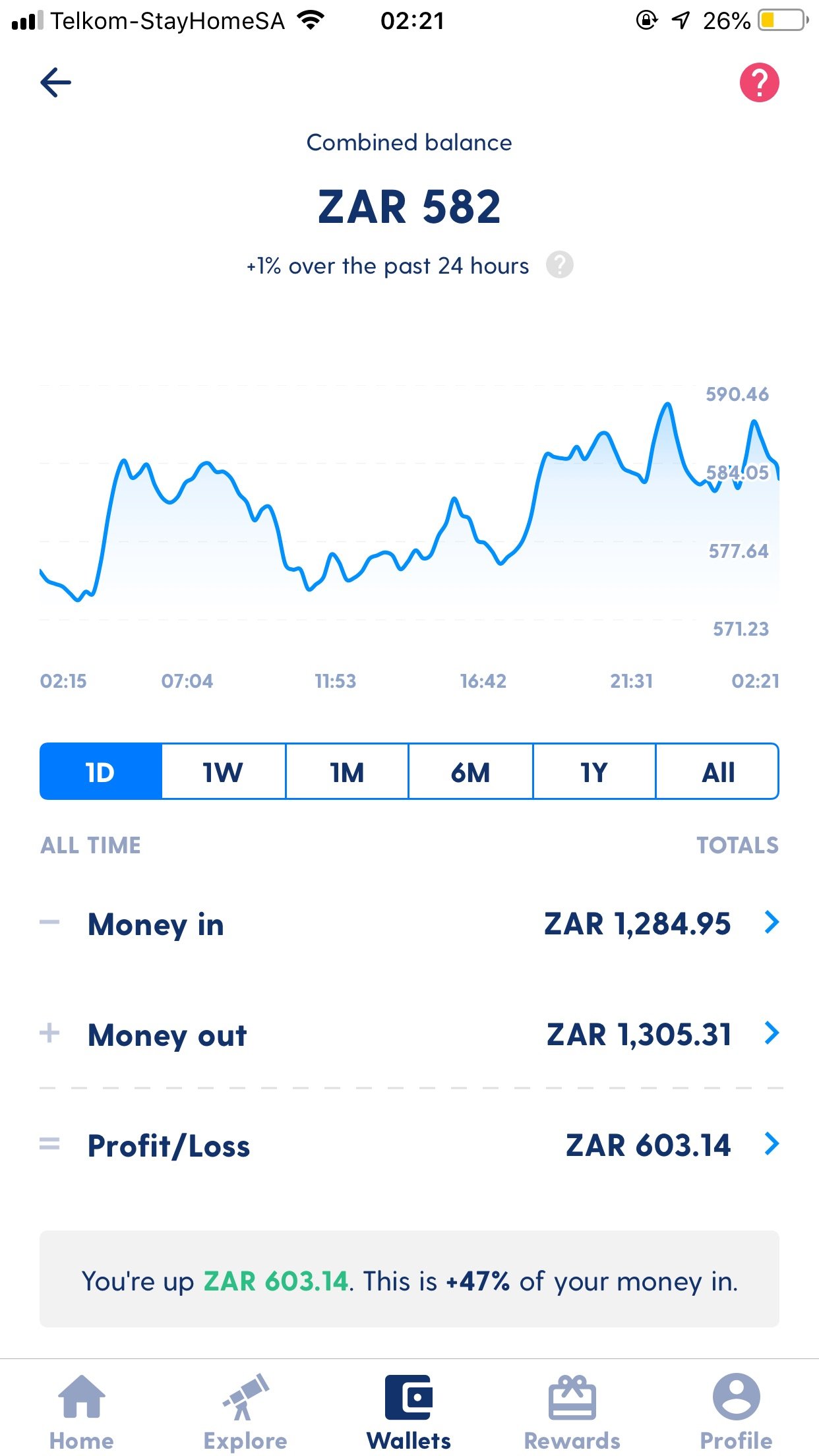Open the pink help question mark
The image size is (819, 1456).
click(759, 82)
